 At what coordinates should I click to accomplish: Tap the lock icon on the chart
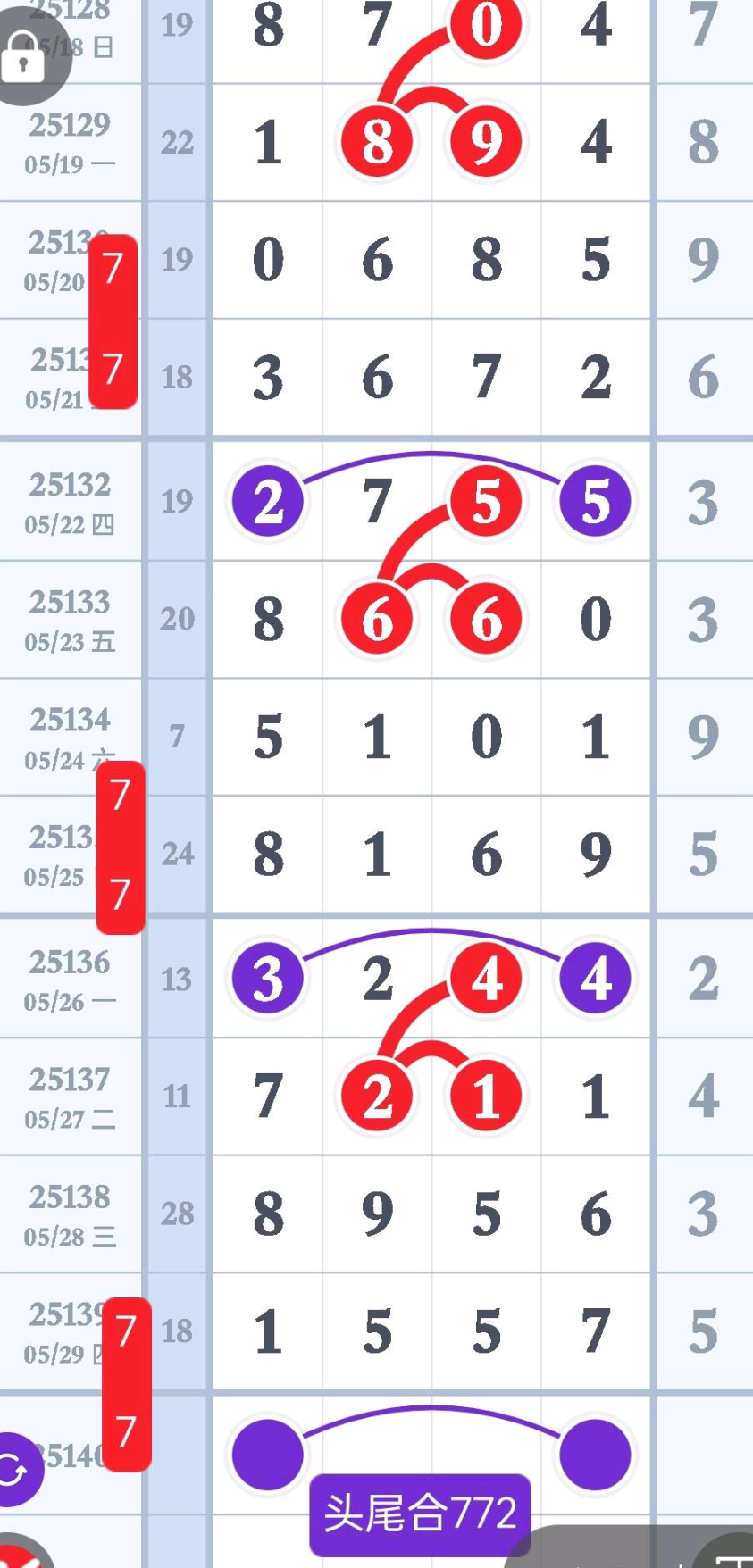(x=24, y=59)
